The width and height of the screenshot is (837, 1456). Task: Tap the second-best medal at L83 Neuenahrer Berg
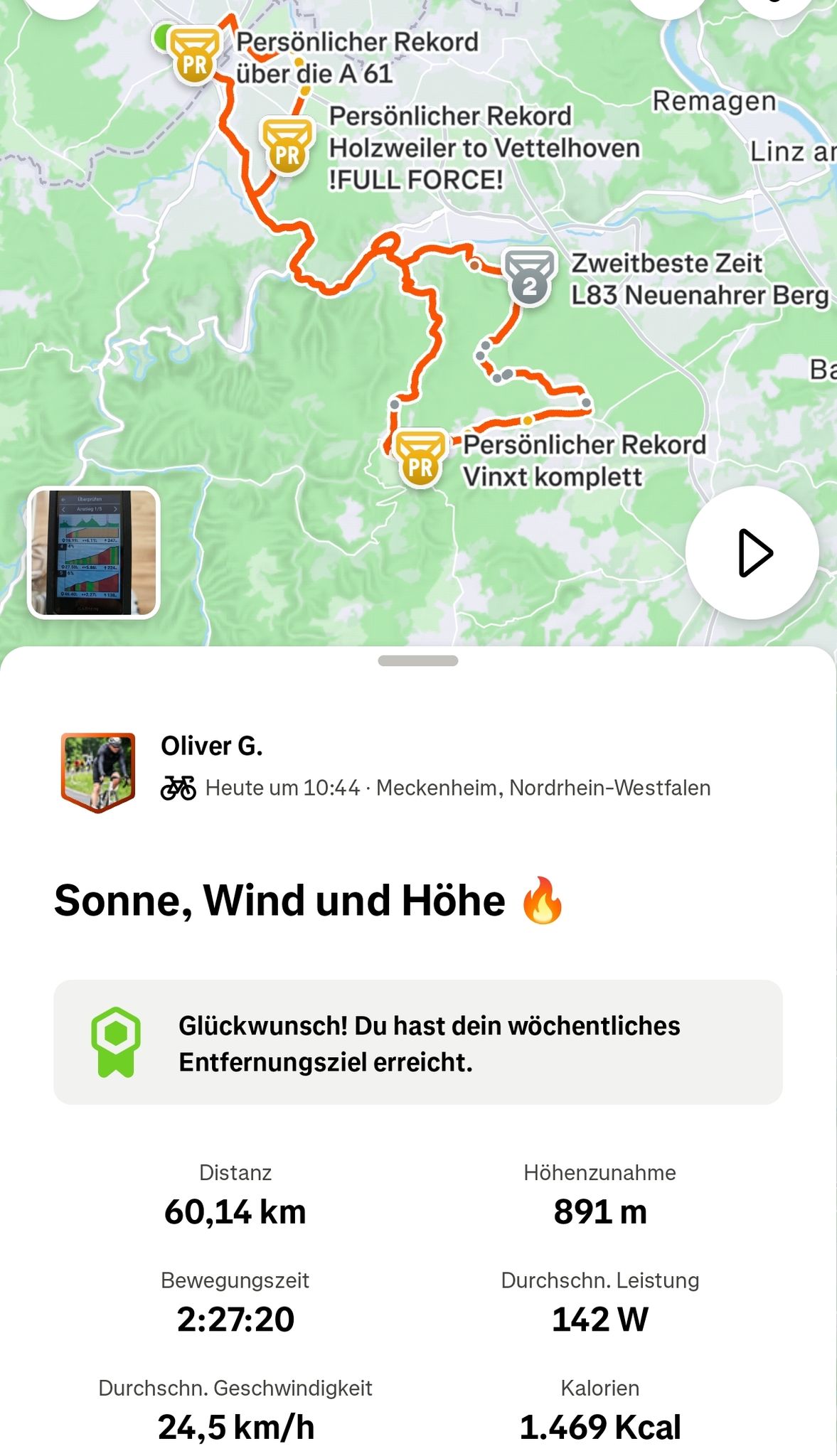pos(529,277)
